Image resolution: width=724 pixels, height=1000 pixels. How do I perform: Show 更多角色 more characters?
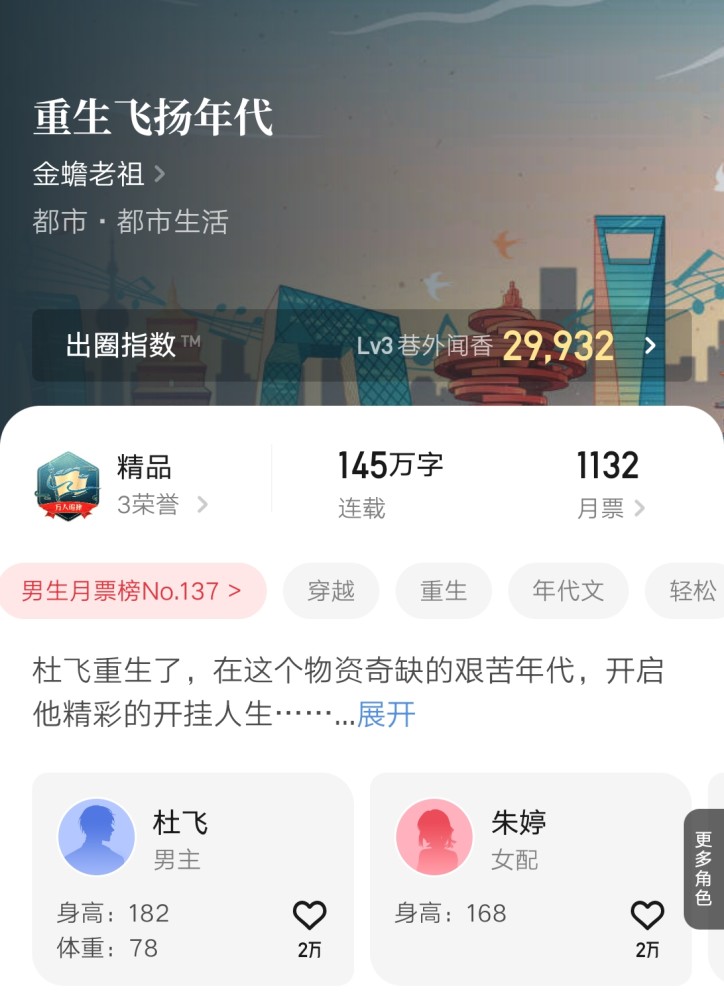click(704, 868)
